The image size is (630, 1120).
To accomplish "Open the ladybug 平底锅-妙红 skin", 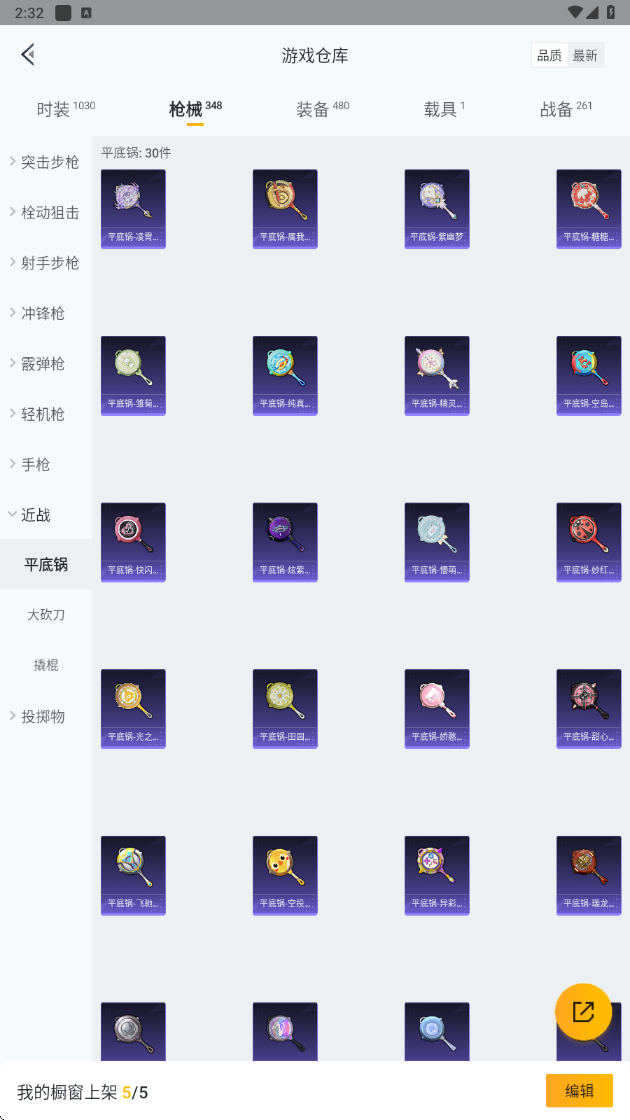I will pyautogui.click(x=589, y=542).
